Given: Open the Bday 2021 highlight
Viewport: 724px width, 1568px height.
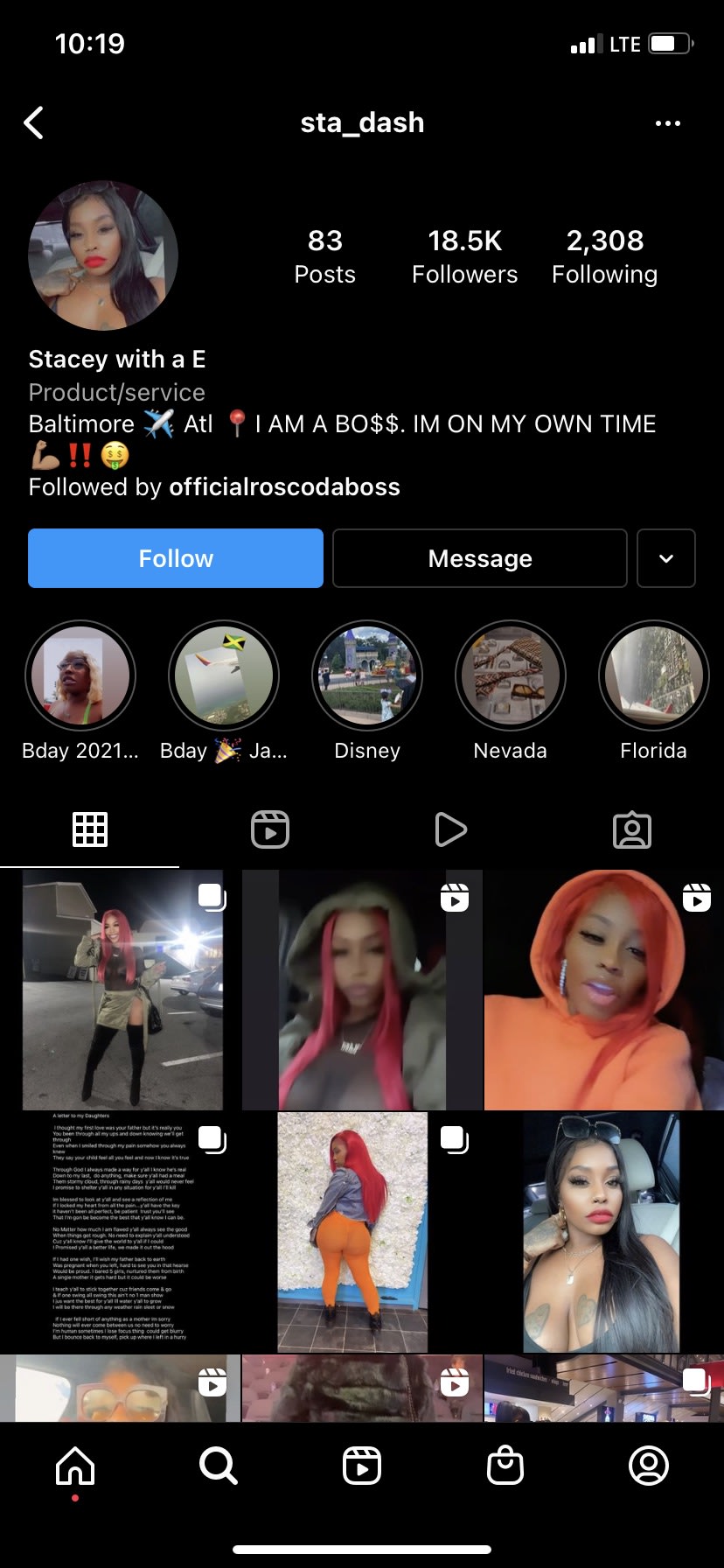Looking at the screenshot, I should [80, 675].
